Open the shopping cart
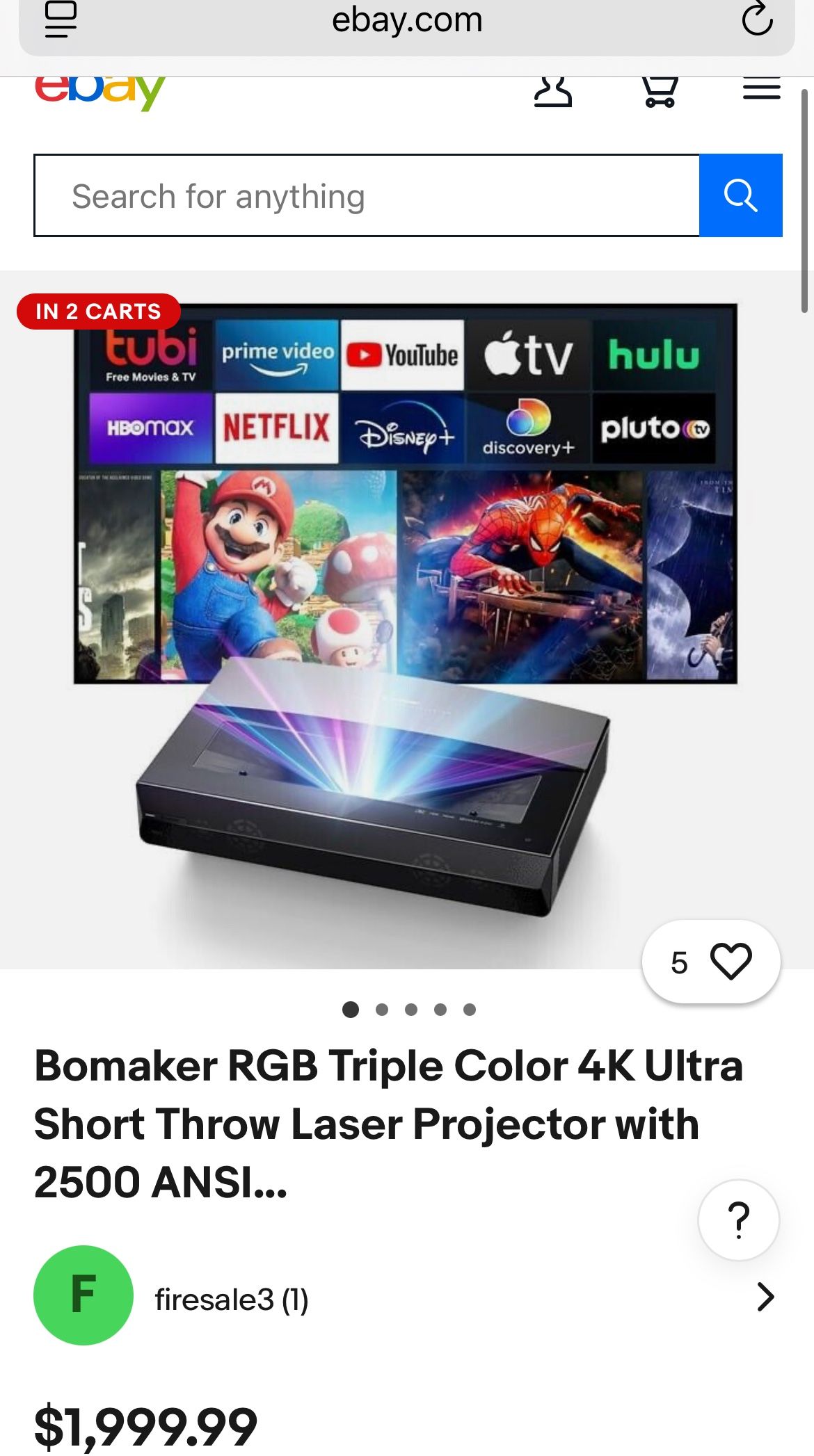This screenshot has width=814, height=1456. (x=659, y=92)
